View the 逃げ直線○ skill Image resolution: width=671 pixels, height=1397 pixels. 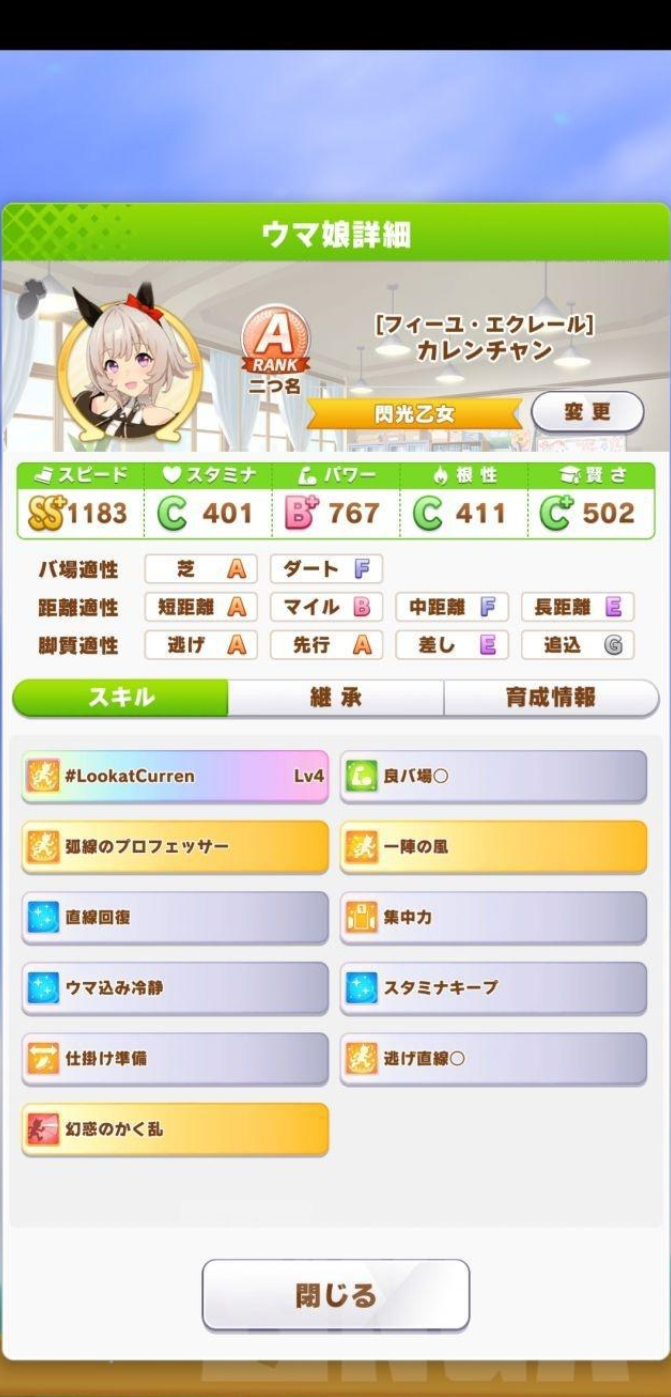pos(493,1058)
